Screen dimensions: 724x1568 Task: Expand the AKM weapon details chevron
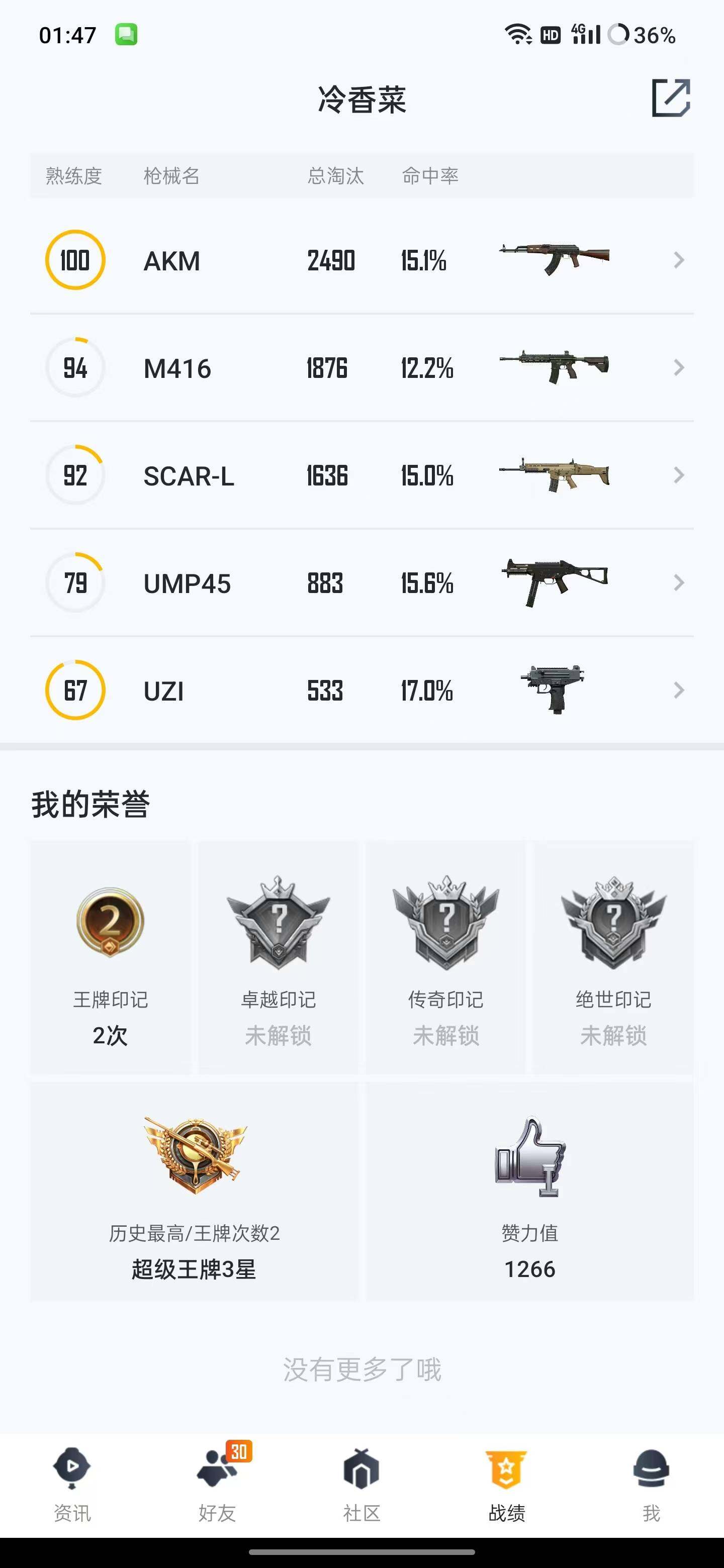click(x=678, y=260)
